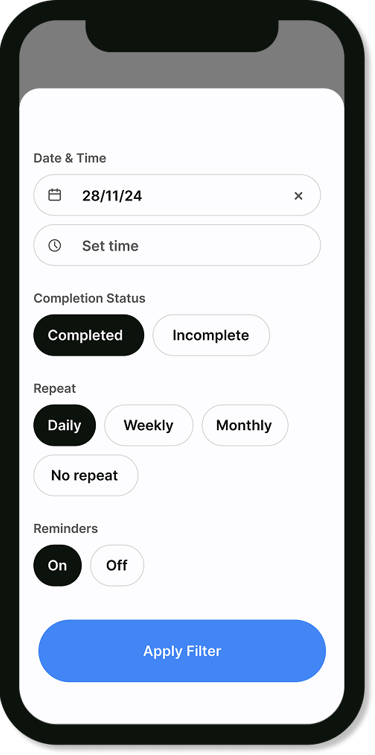This screenshot has height=755, width=375.
Task: Select the No repeat chip
Action: coord(86,475)
